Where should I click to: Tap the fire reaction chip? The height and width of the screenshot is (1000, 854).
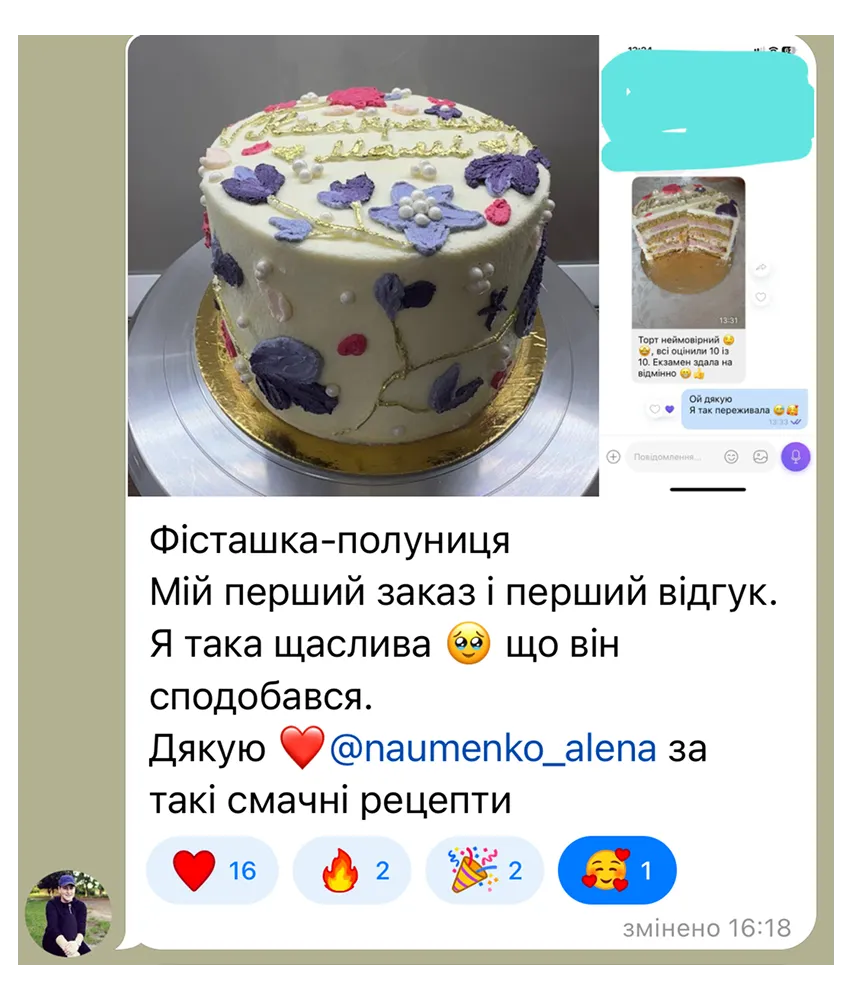[352, 870]
